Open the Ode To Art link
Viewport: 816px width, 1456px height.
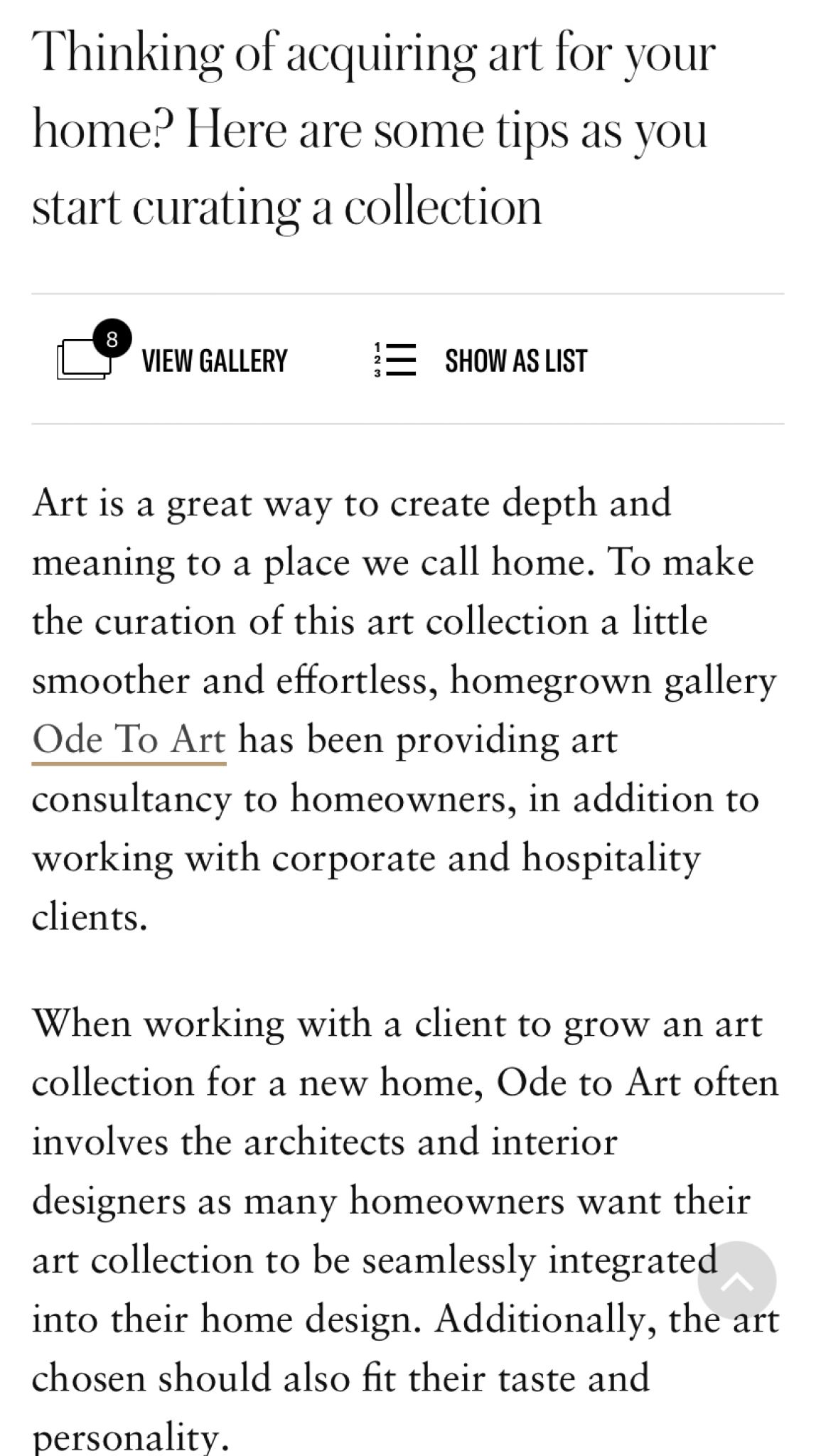[129, 739]
